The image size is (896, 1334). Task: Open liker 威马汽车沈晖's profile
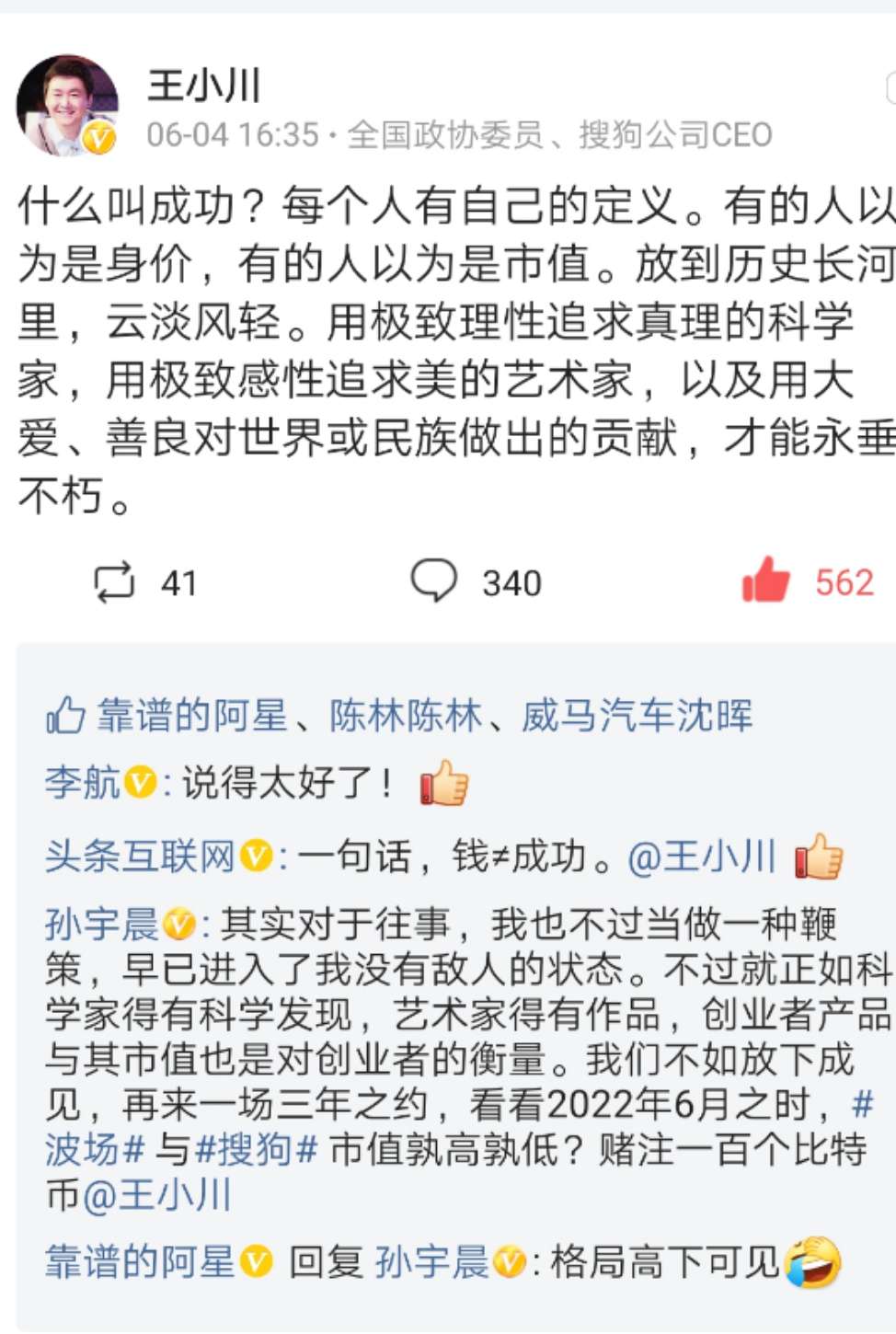pos(637,716)
